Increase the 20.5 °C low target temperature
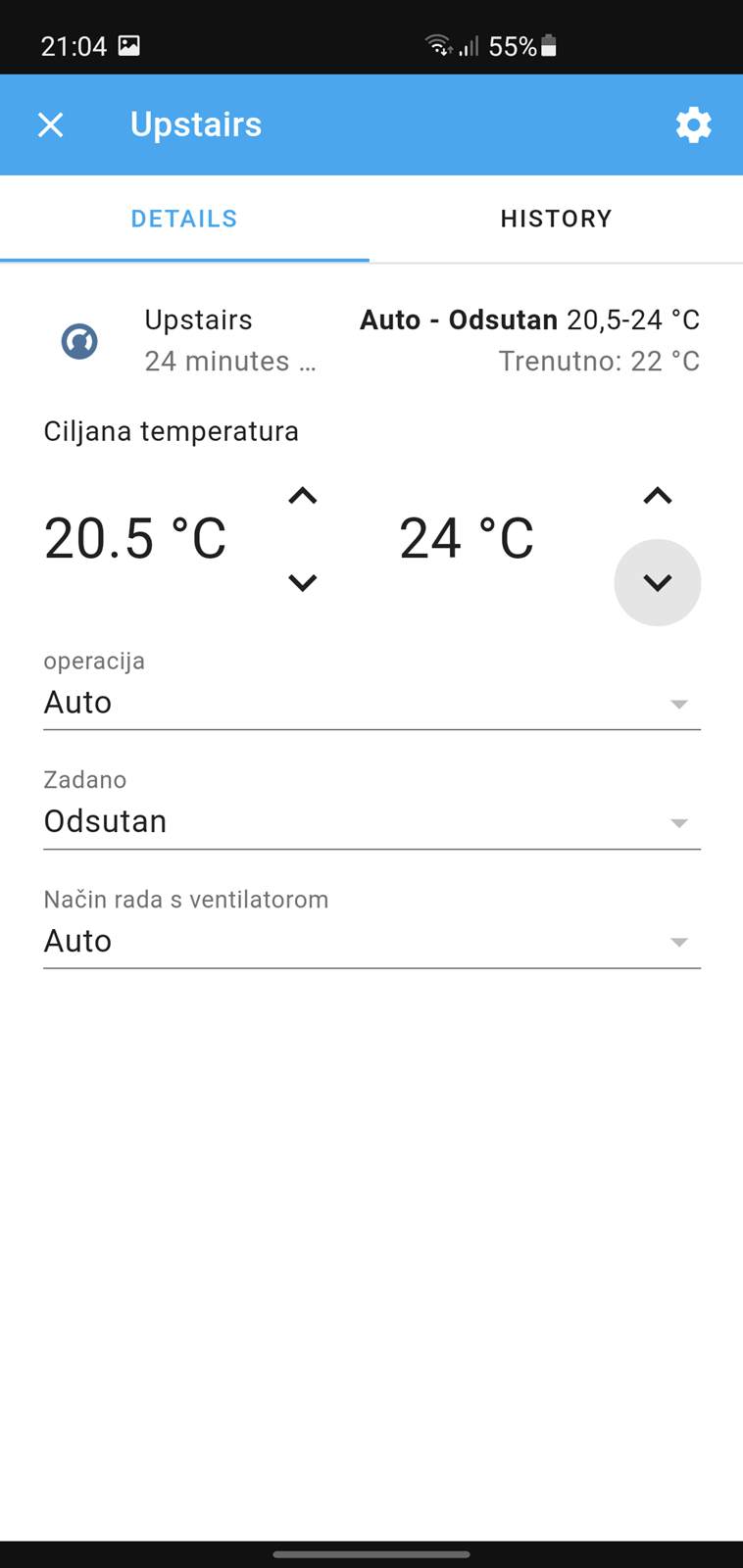 303,496
